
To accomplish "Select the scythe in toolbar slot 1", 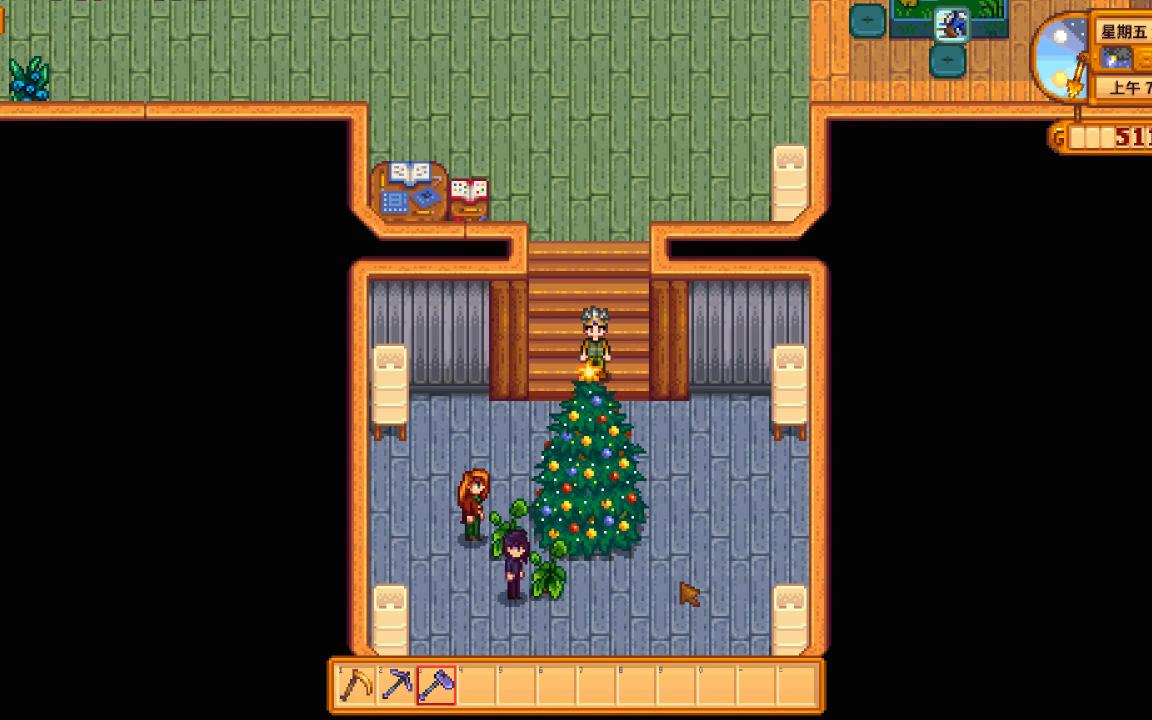I will (356, 686).
